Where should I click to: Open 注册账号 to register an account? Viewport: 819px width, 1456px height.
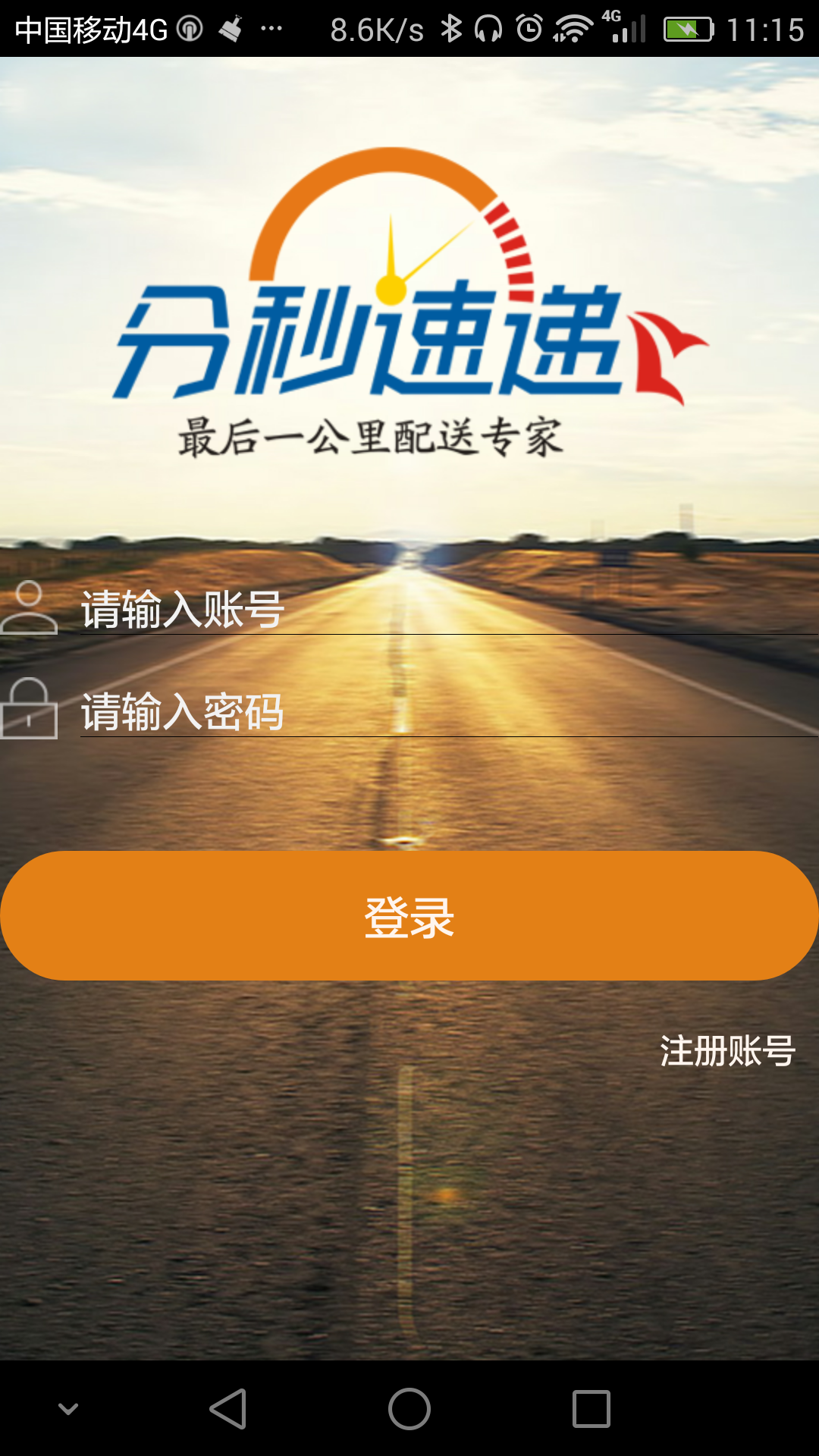point(726,1051)
